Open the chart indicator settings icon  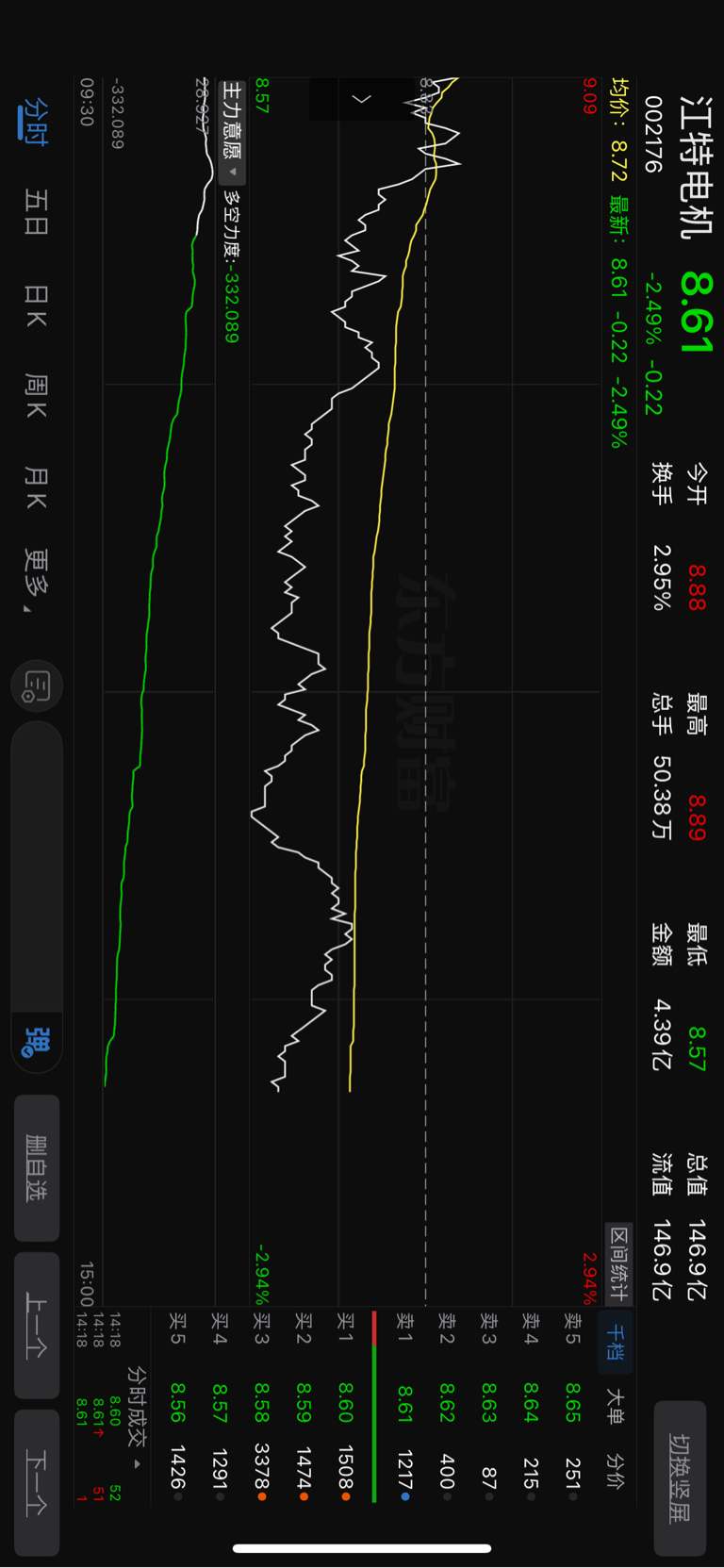pos(37,685)
